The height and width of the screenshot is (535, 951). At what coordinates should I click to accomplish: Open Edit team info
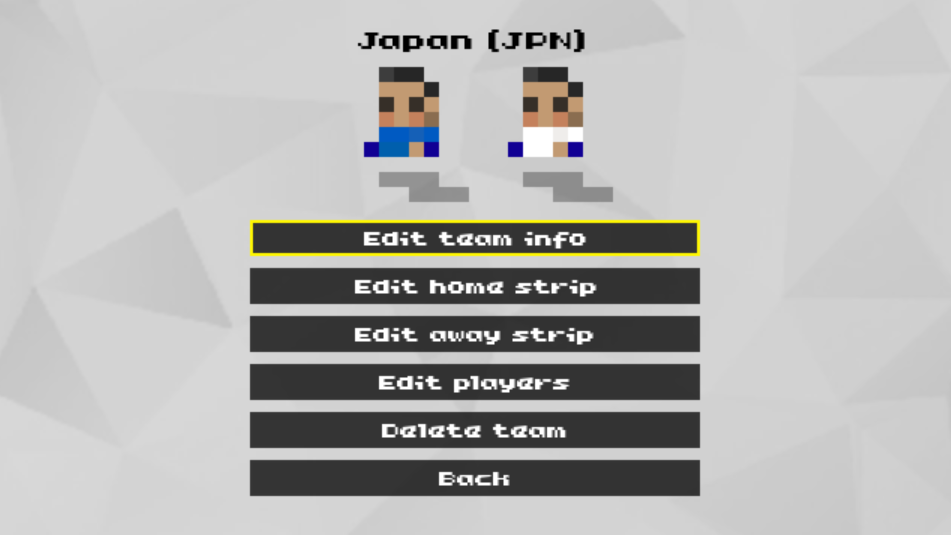tap(474, 239)
